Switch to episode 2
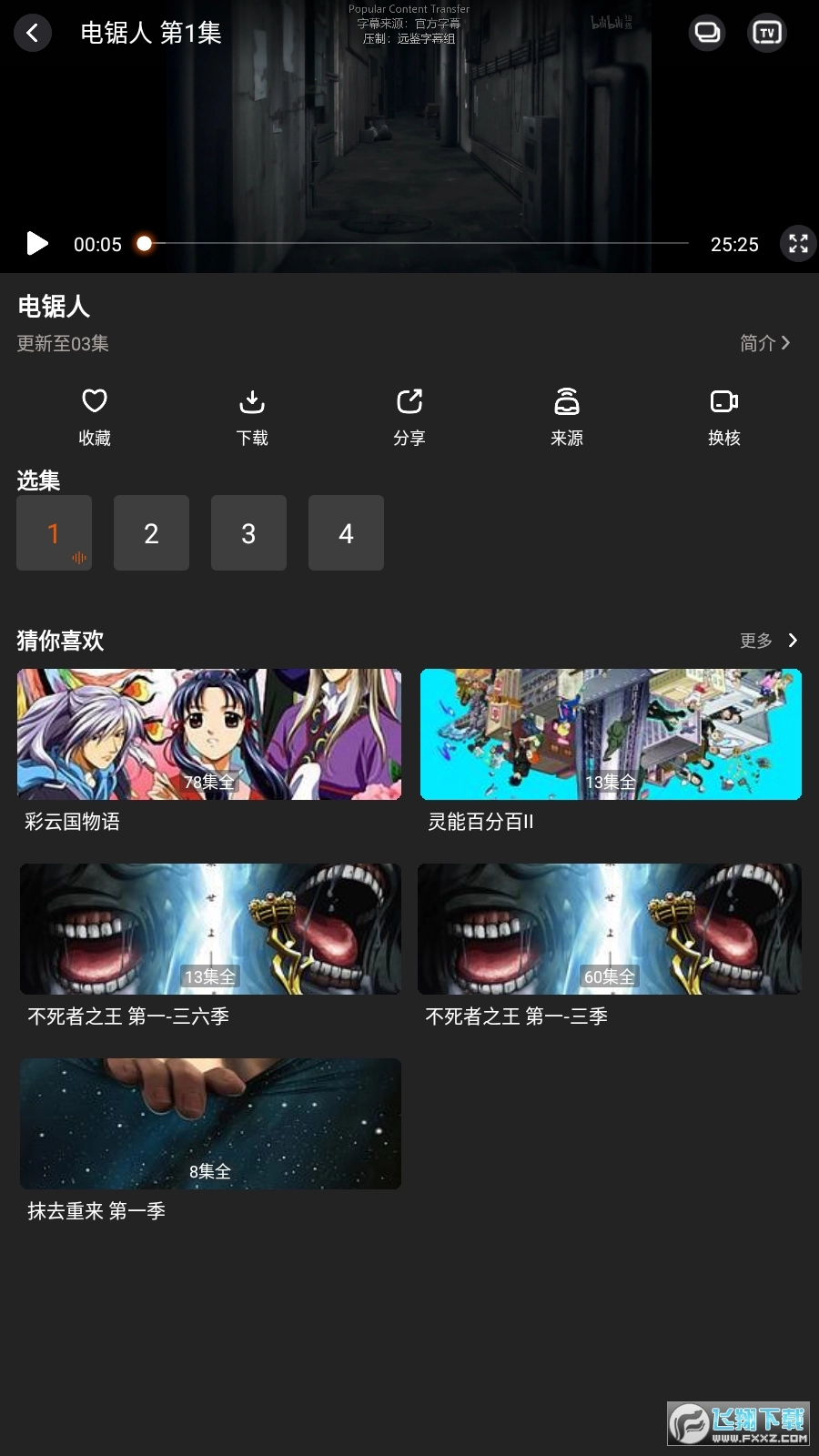The width and height of the screenshot is (819, 1456). [x=151, y=533]
